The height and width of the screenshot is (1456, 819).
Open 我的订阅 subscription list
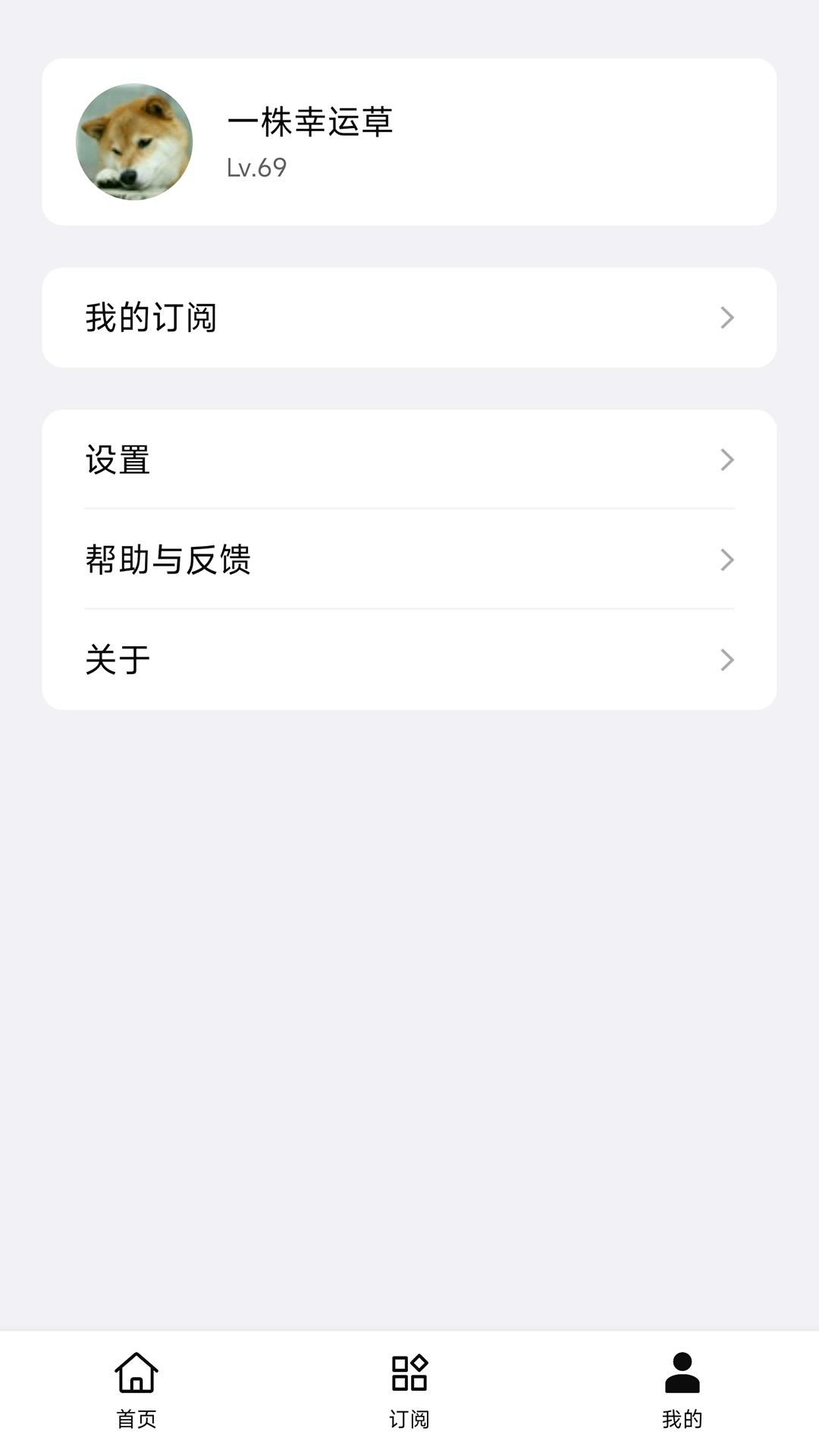point(409,317)
